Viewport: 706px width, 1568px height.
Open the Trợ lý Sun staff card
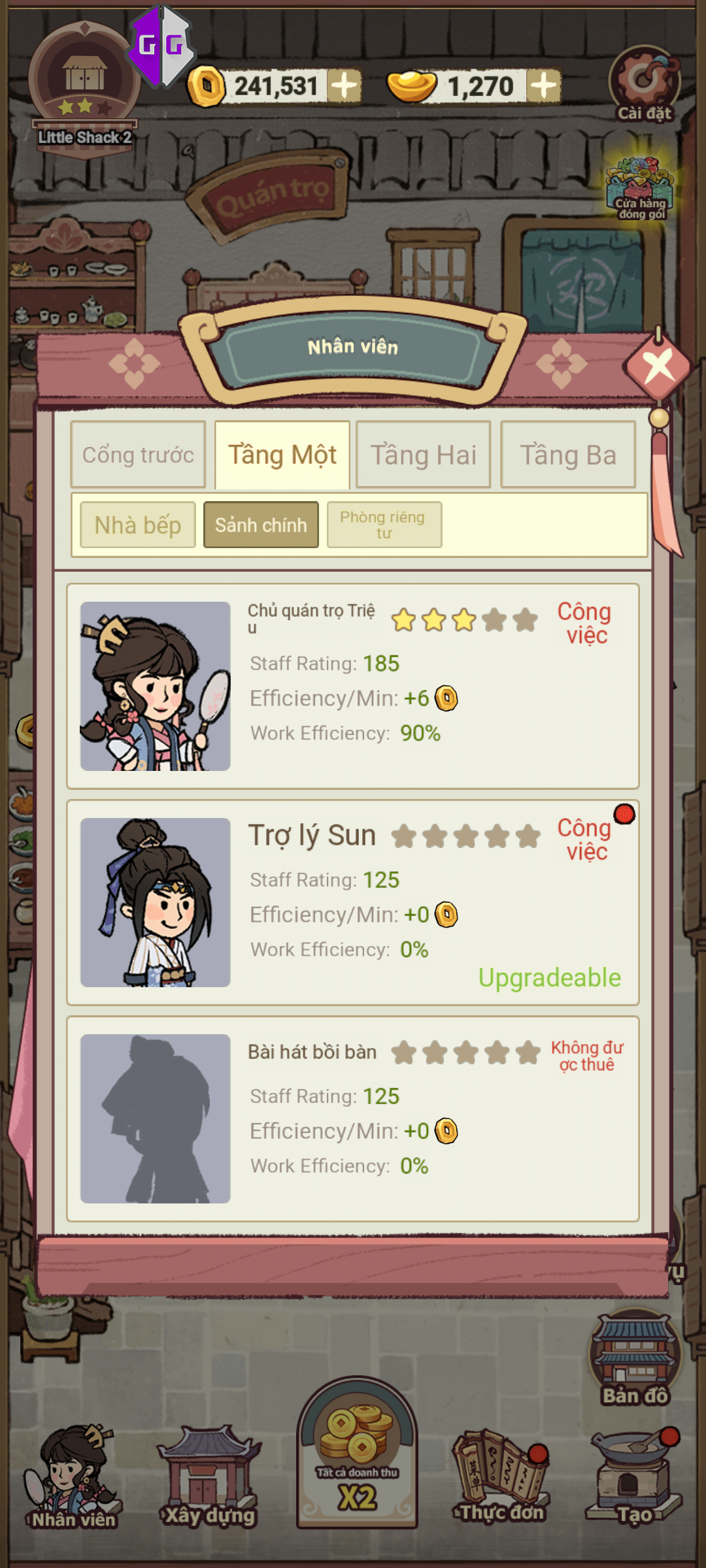(352, 902)
